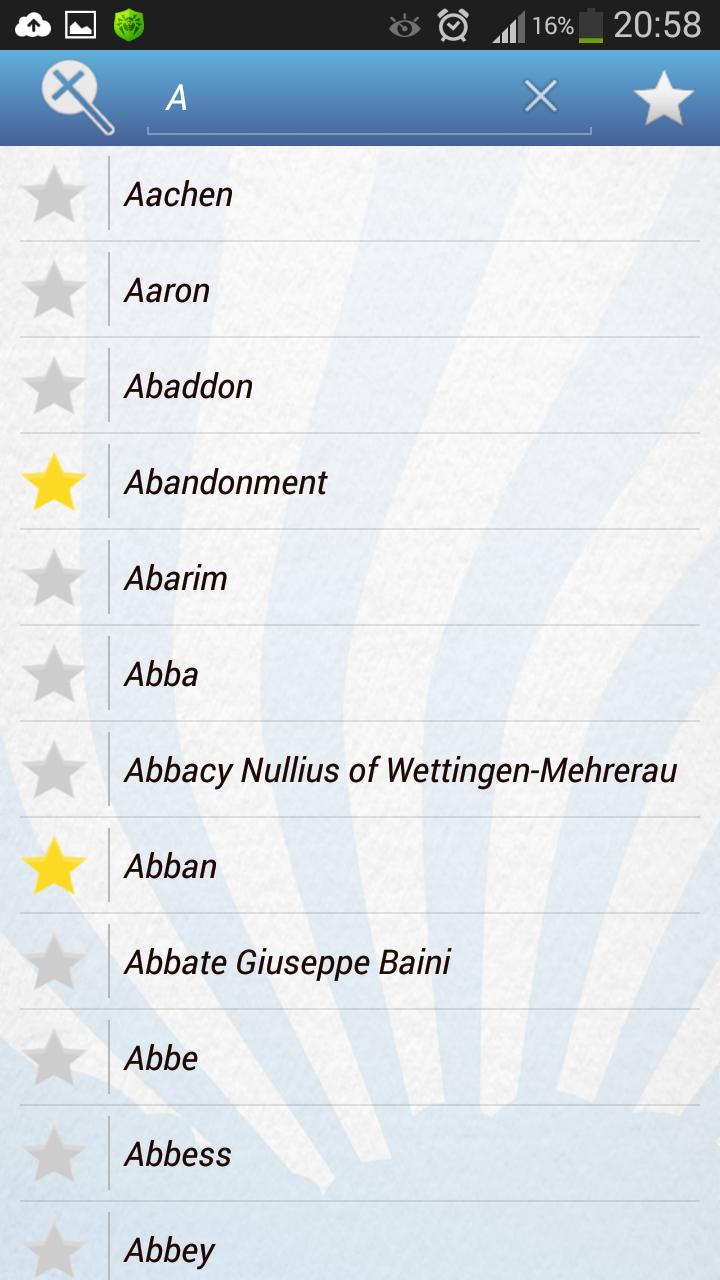Focus the search text field
720x1280 pixels.
point(340,98)
